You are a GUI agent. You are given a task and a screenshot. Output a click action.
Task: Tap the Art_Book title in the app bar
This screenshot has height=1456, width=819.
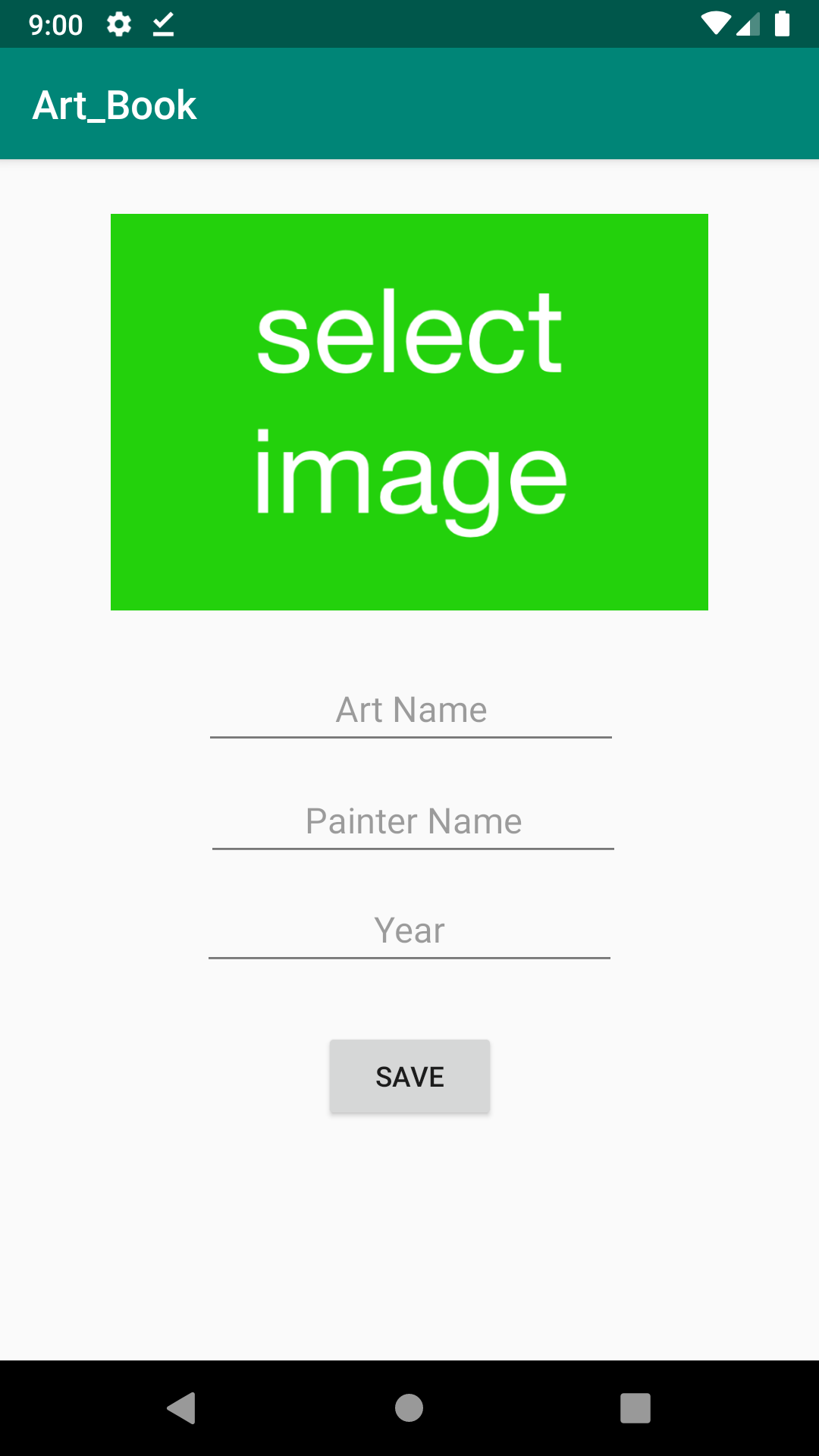(x=115, y=104)
